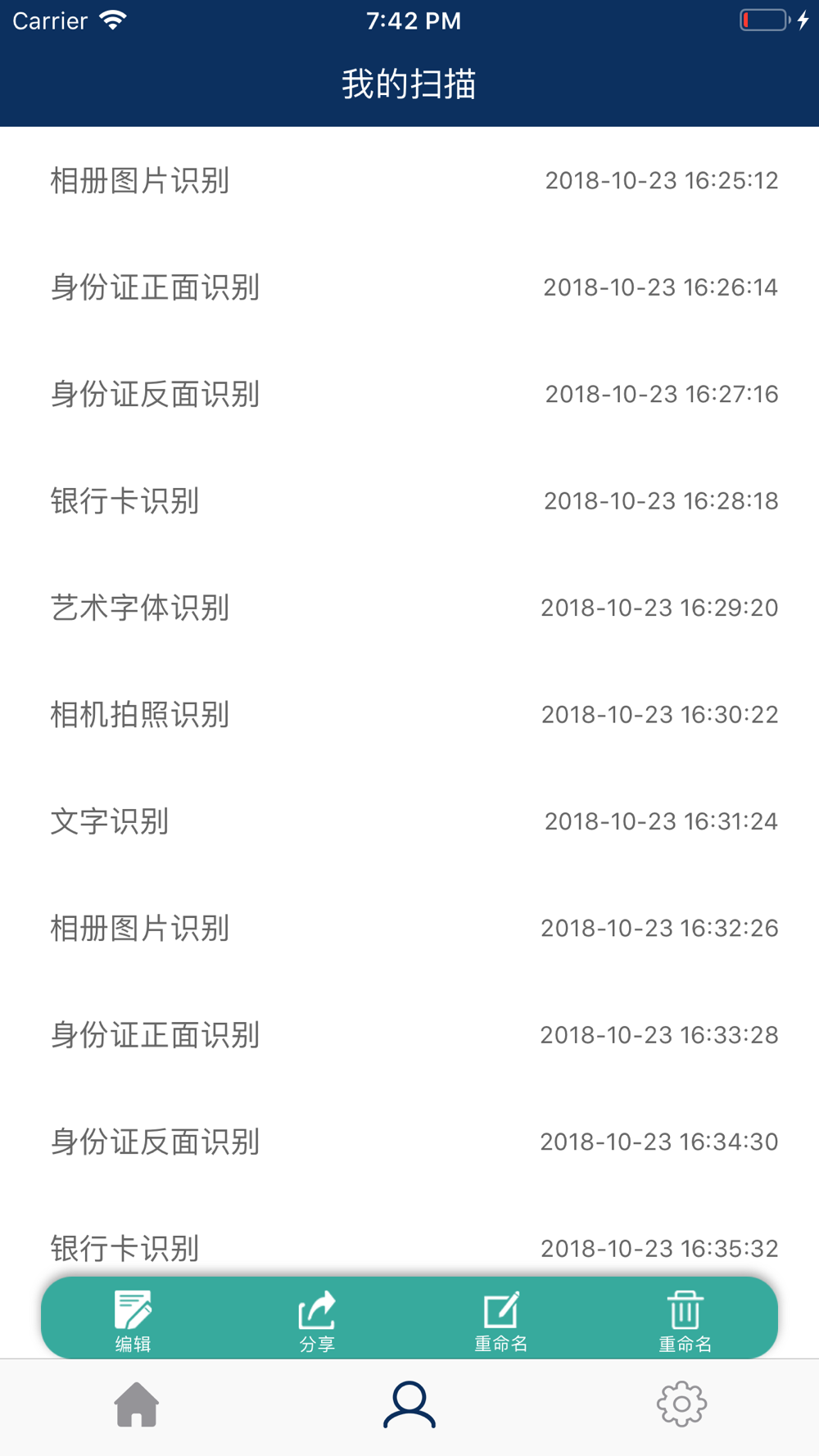Select 身份证正面识别 from 16:26:14
819x1456 pixels.
coord(409,287)
